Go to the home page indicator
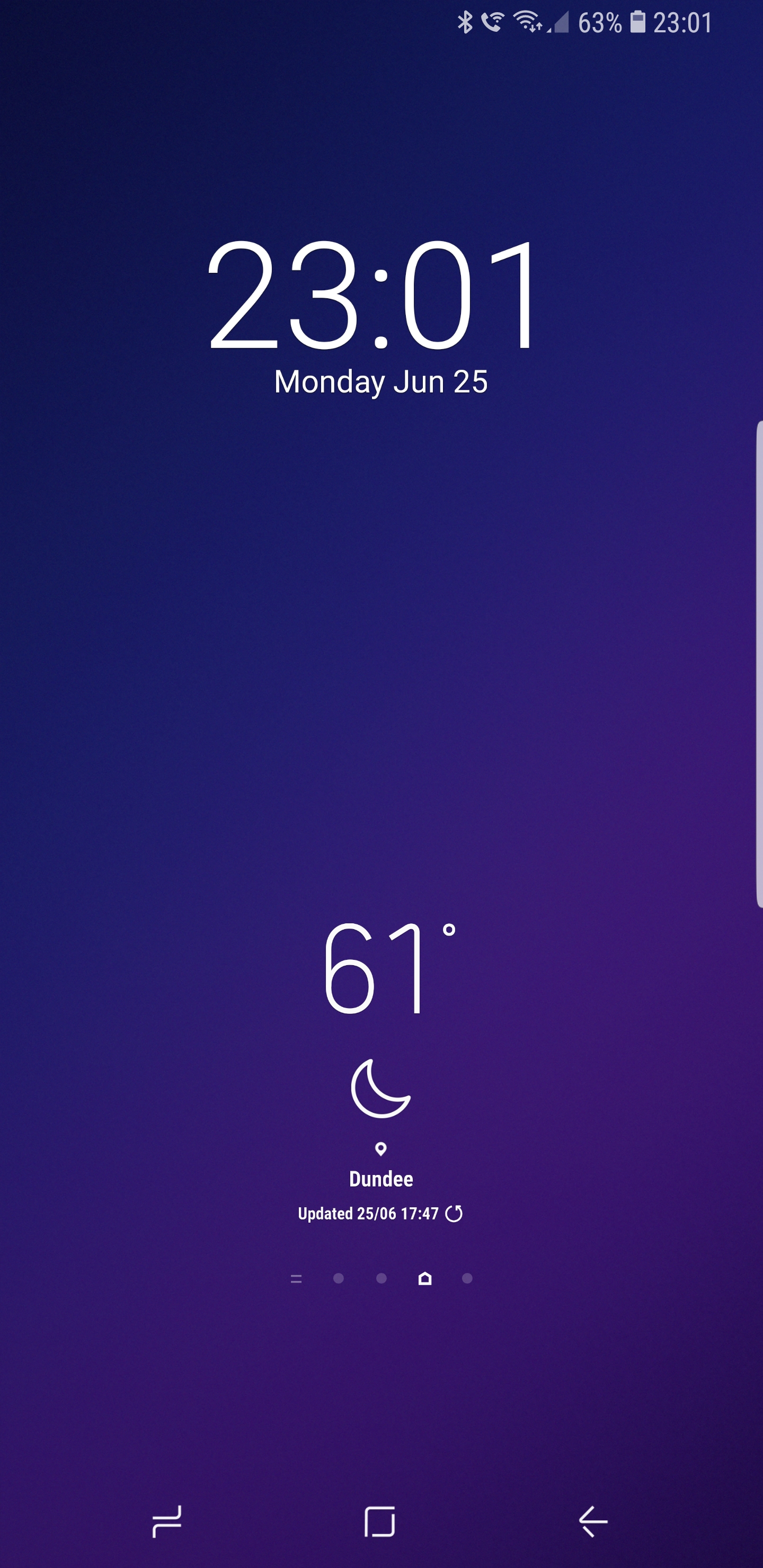The image size is (763, 1568). point(425,1278)
